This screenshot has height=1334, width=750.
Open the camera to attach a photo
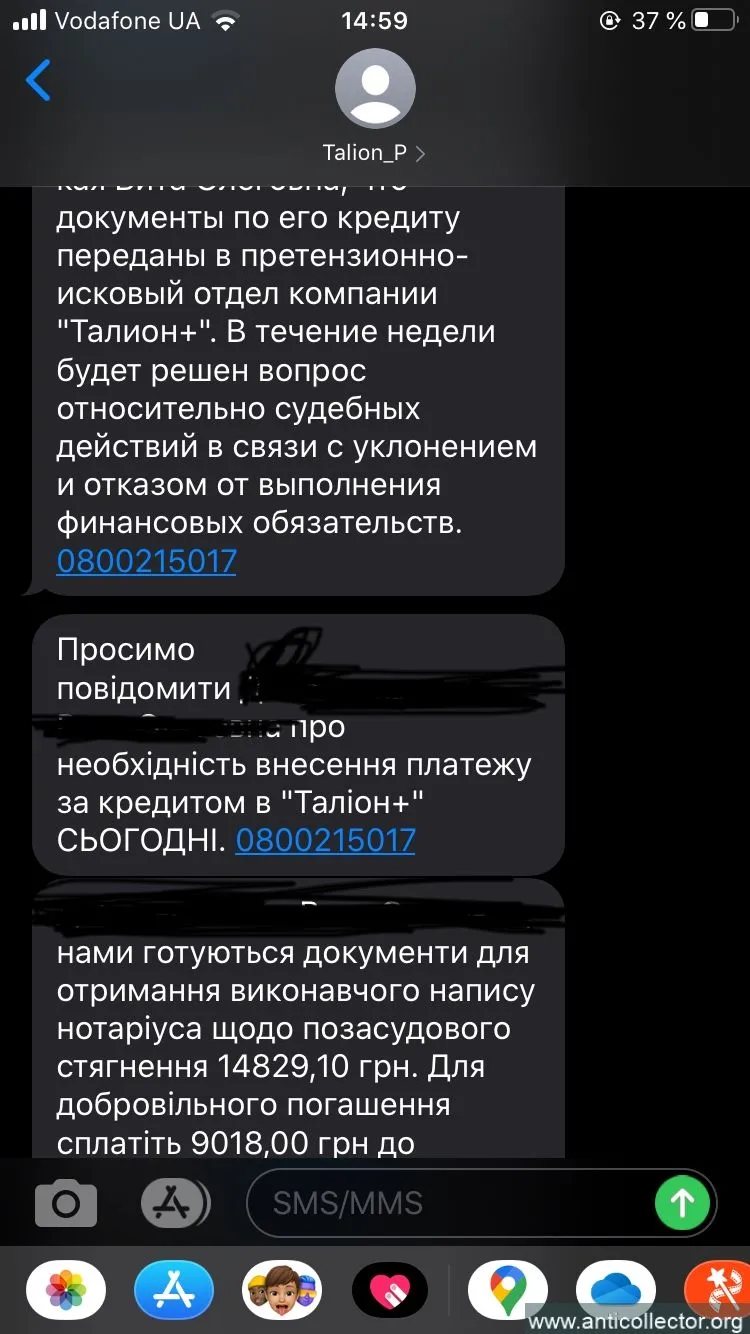click(x=66, y=1203)
